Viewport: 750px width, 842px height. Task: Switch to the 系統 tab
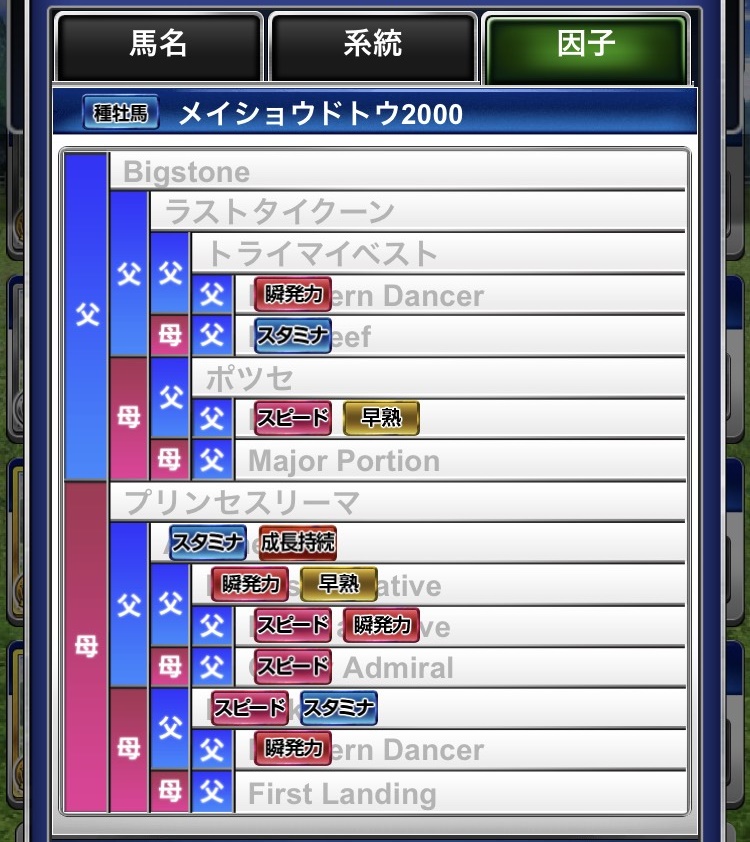pos(372,45)
